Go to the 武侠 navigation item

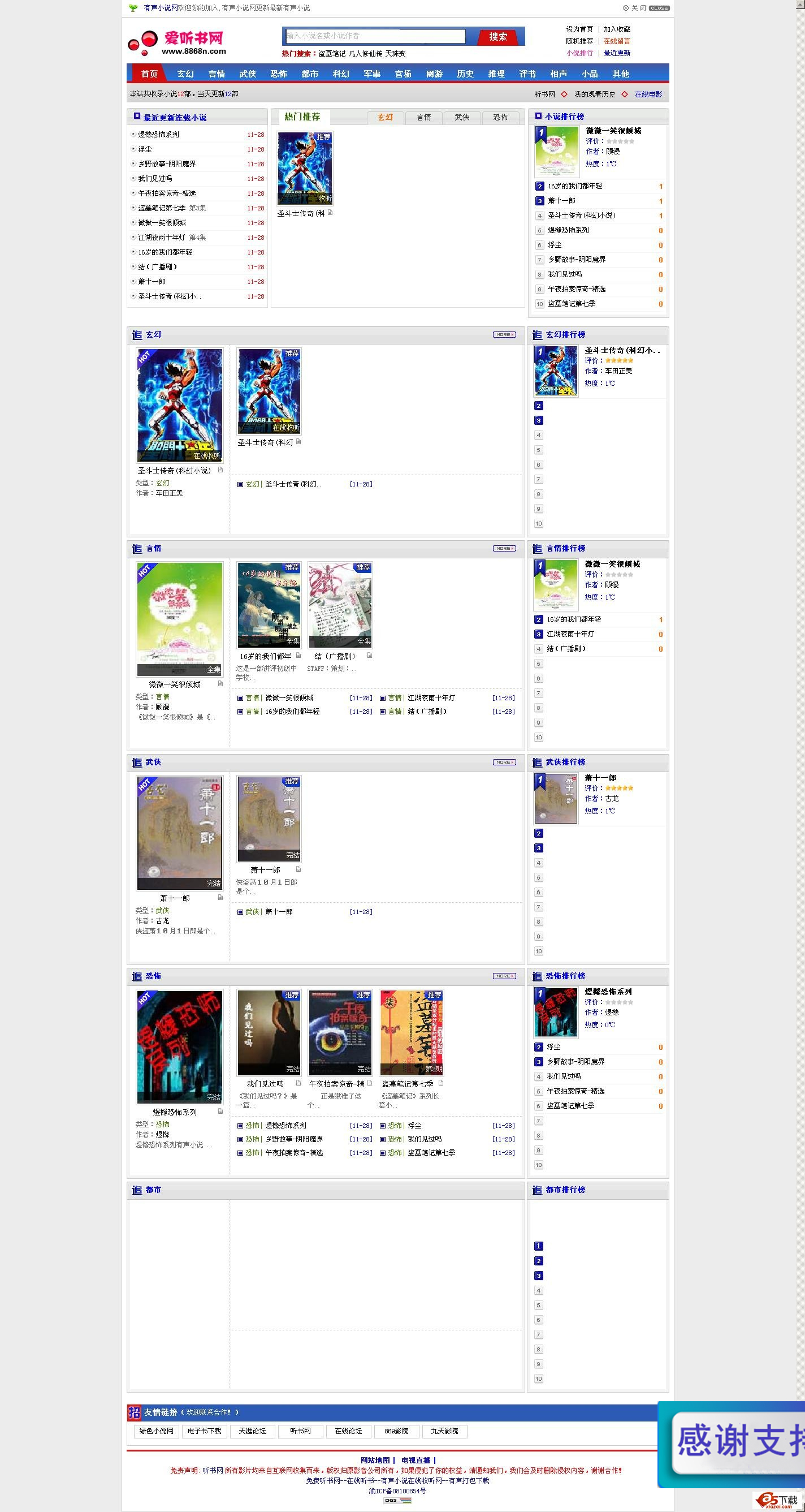(248, 74)
